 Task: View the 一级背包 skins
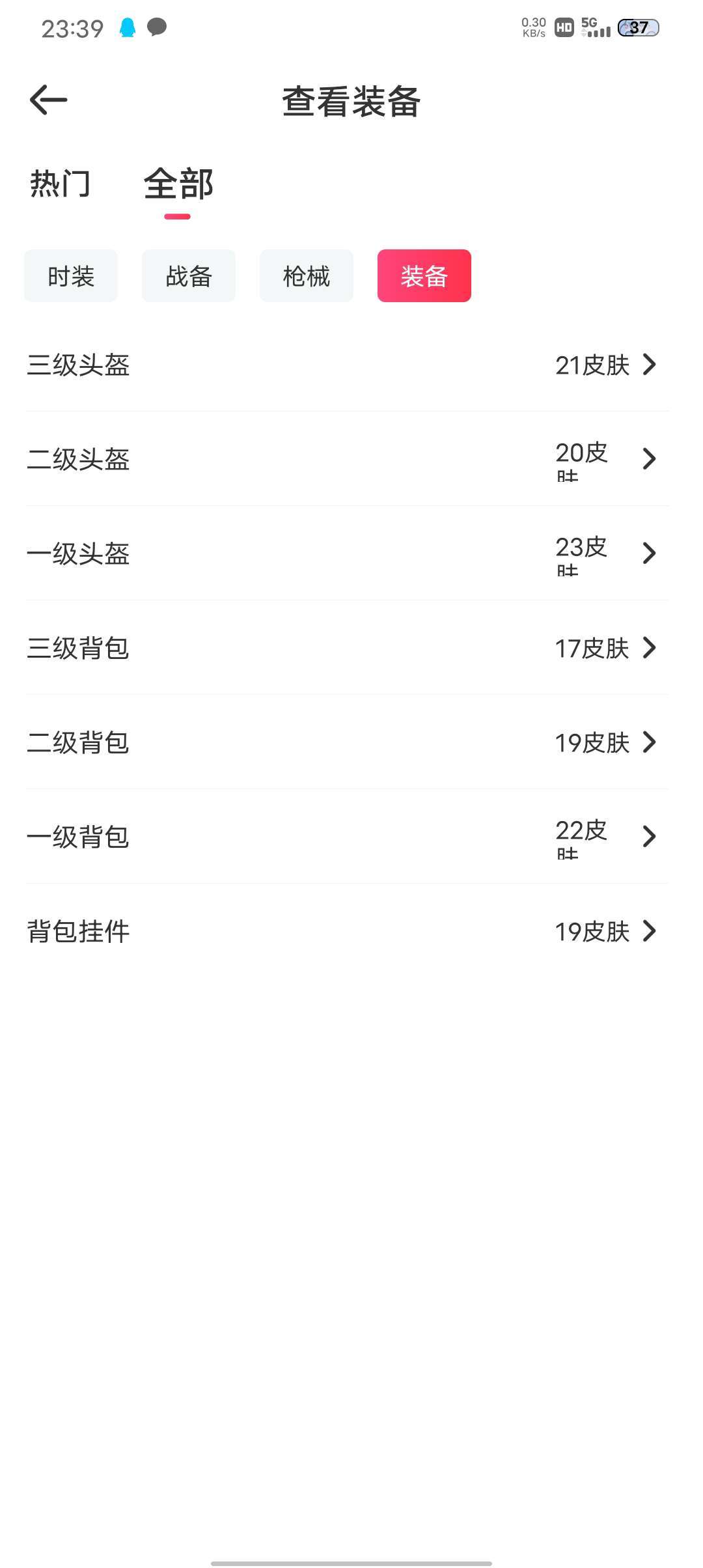[x=348, y=837]
